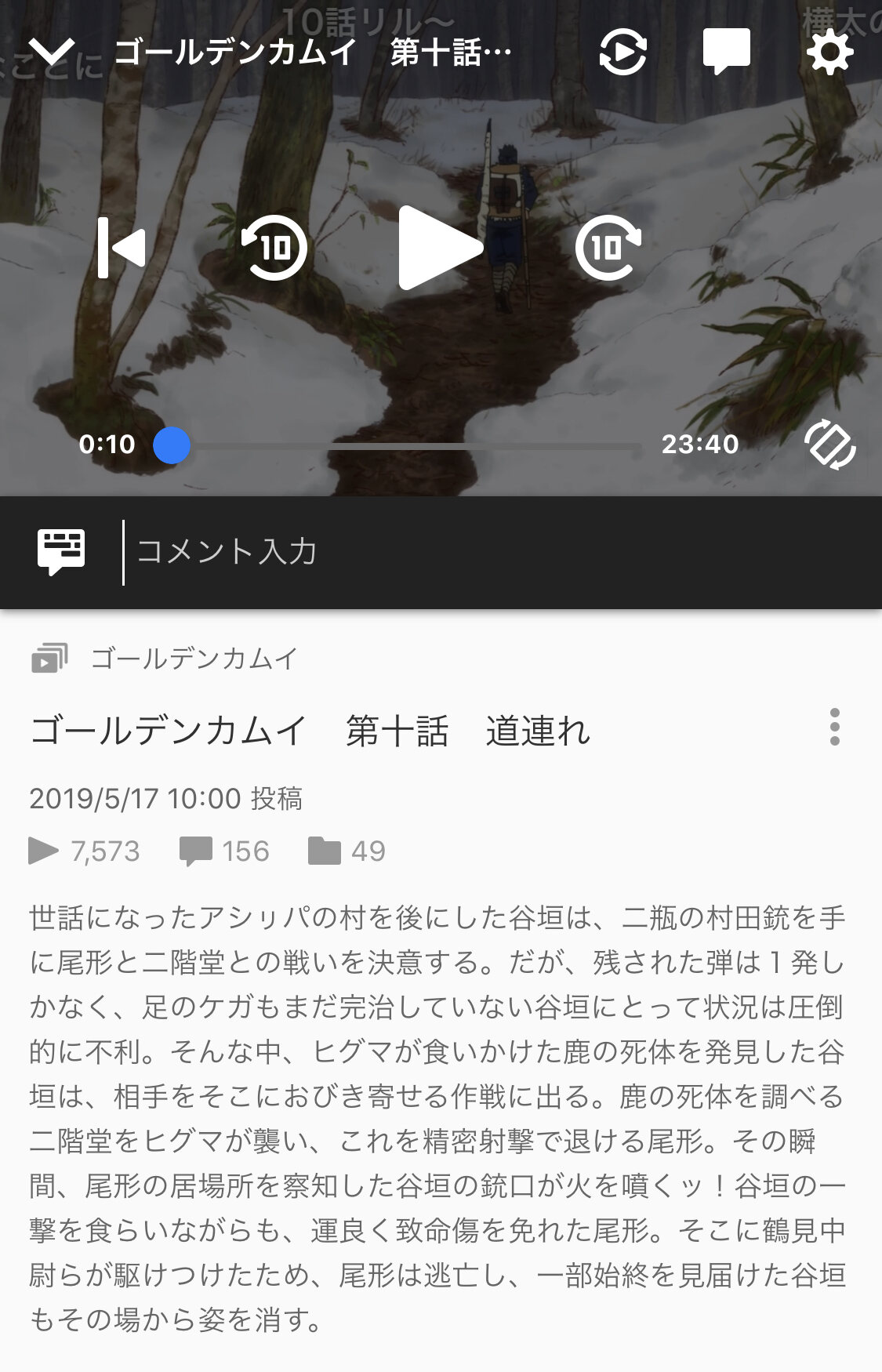Toggle comment display bubble icon
882x1372 pixels.
click(x=726, y=53)
